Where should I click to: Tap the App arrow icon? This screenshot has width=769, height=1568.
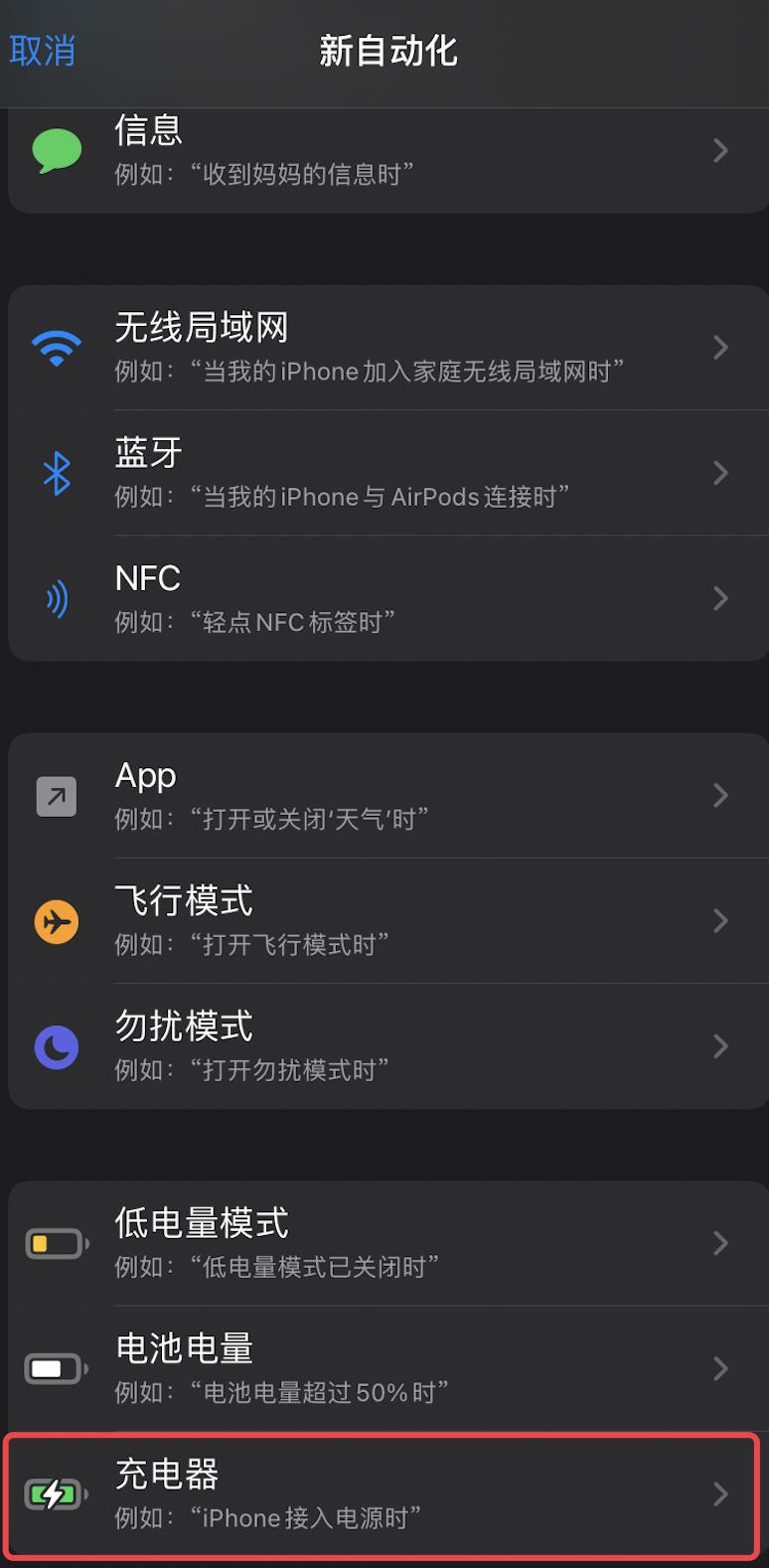pyautogui.click(x=57, y=796)
